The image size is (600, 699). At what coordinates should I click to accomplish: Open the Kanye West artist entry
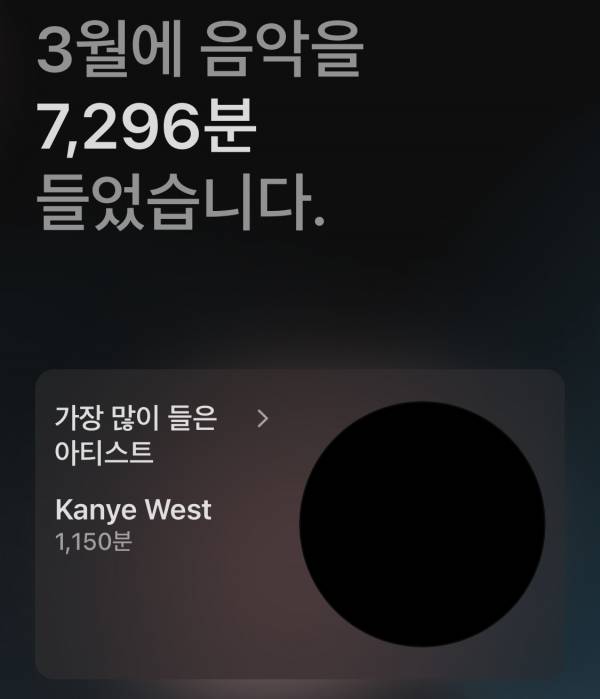click(x=133, y=510)
